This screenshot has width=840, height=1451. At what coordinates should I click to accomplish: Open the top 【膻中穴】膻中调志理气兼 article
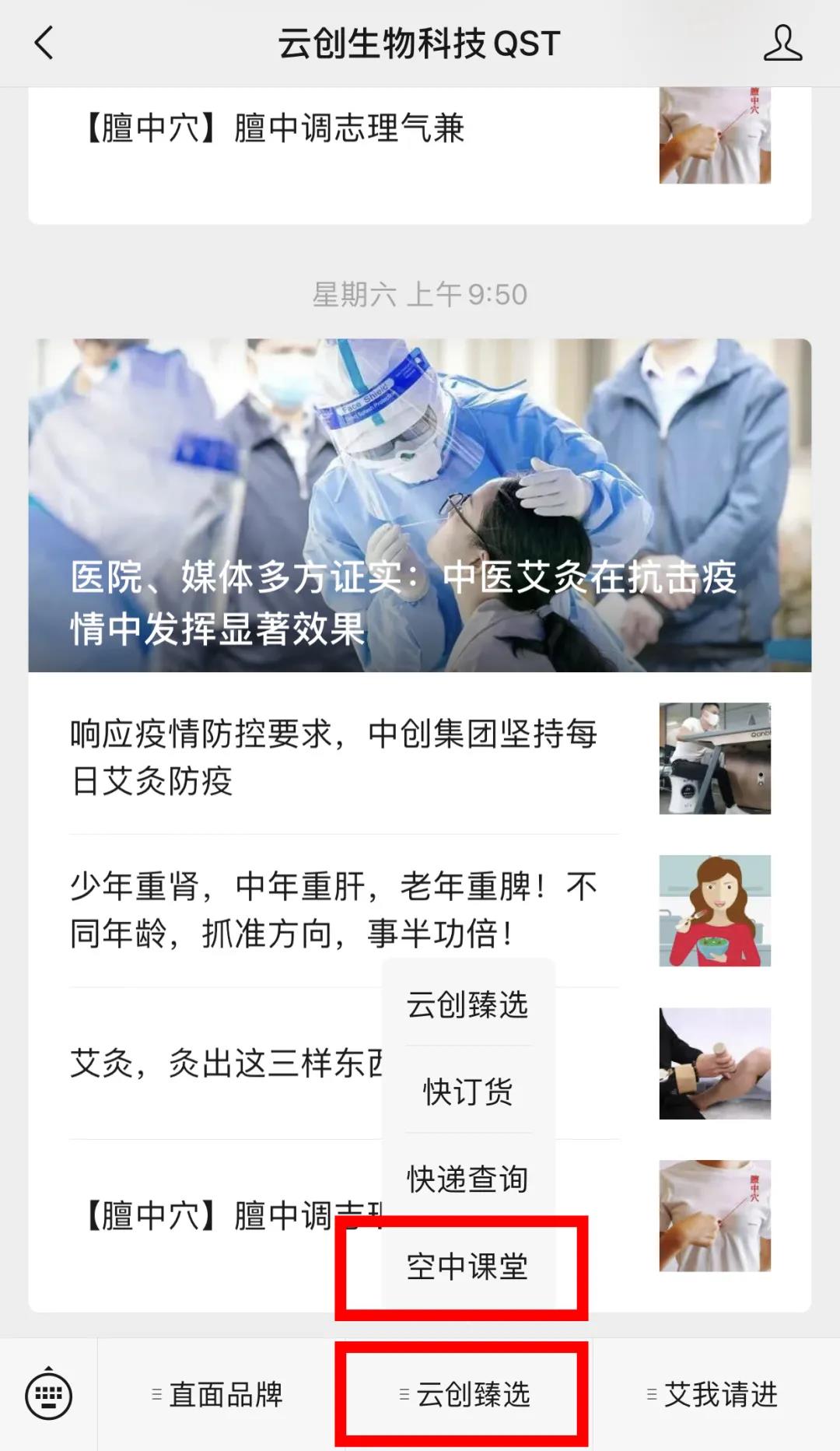[x=272, y=129]
